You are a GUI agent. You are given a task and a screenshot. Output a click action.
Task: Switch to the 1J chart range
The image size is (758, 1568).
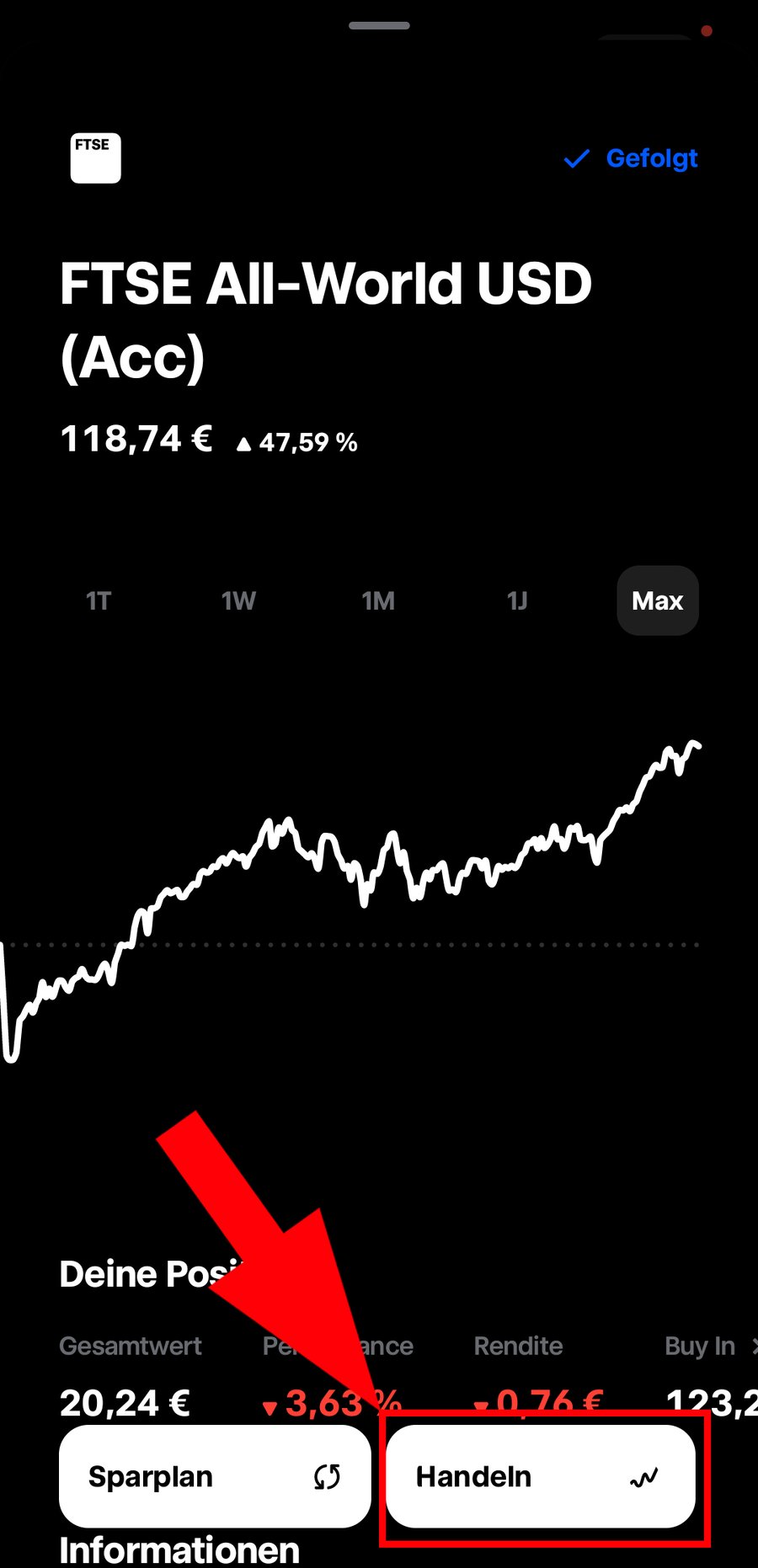pyautogui.click(x=517, y=600)
